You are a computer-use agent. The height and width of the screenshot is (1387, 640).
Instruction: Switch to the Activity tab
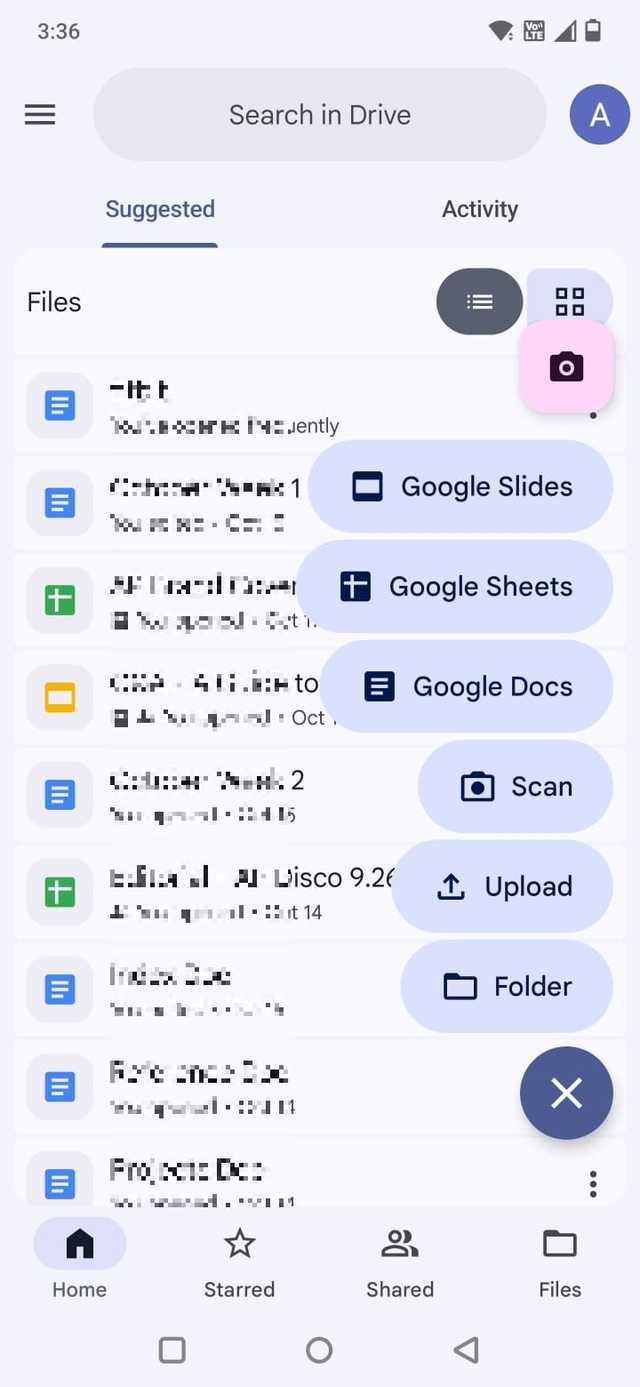(480, 209)
